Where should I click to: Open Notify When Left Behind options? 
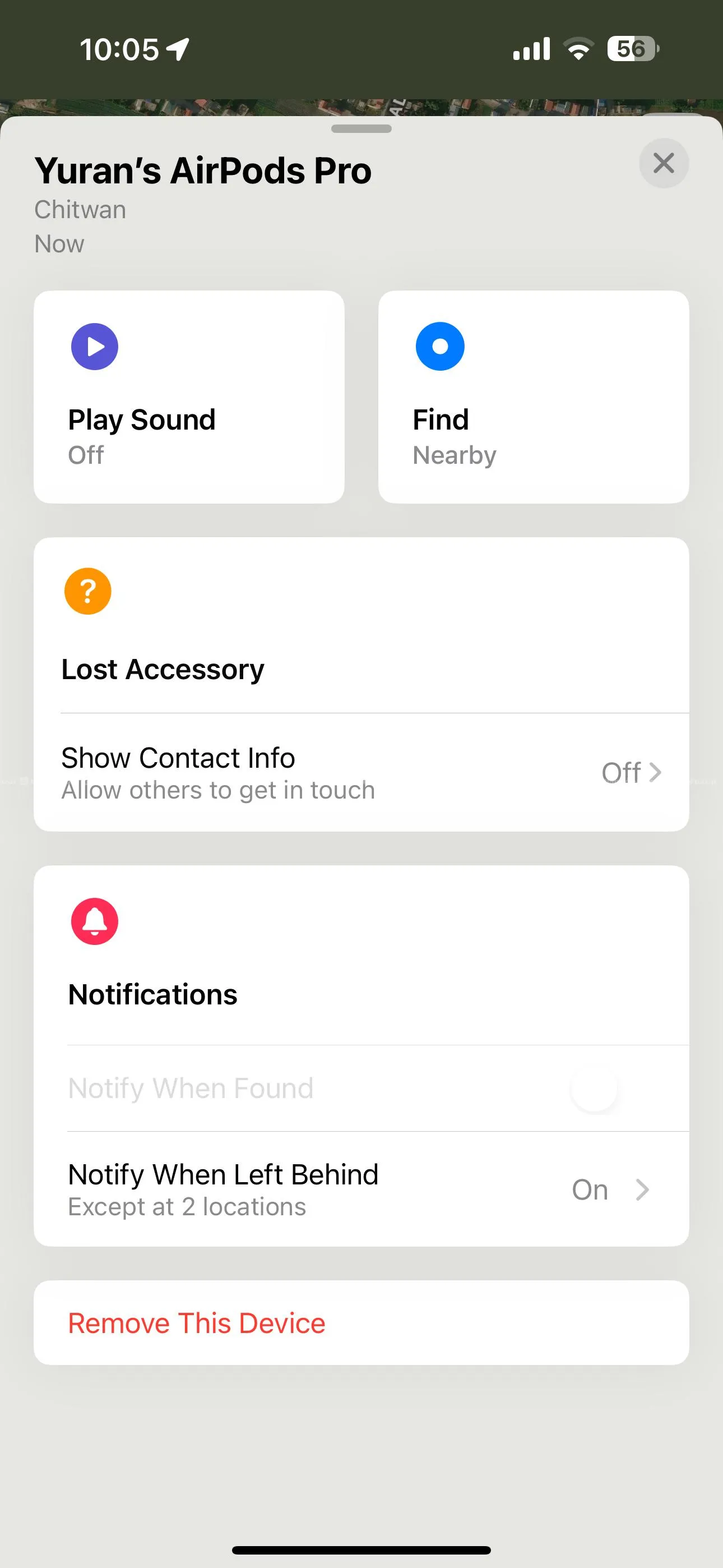coord(361,1189)
